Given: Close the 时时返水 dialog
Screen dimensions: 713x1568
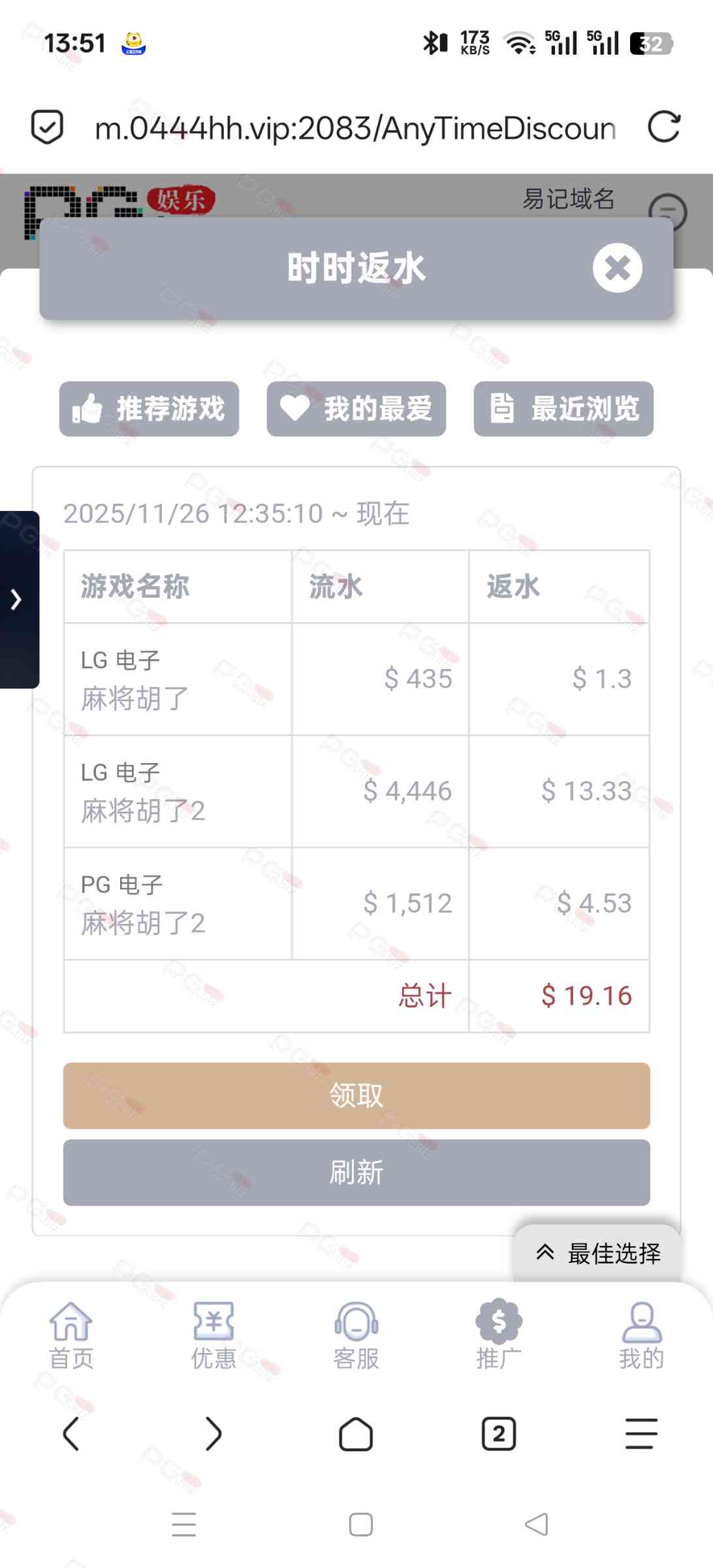Looking at the screenshot, I should pyautogui.click(x=617, y=268).
